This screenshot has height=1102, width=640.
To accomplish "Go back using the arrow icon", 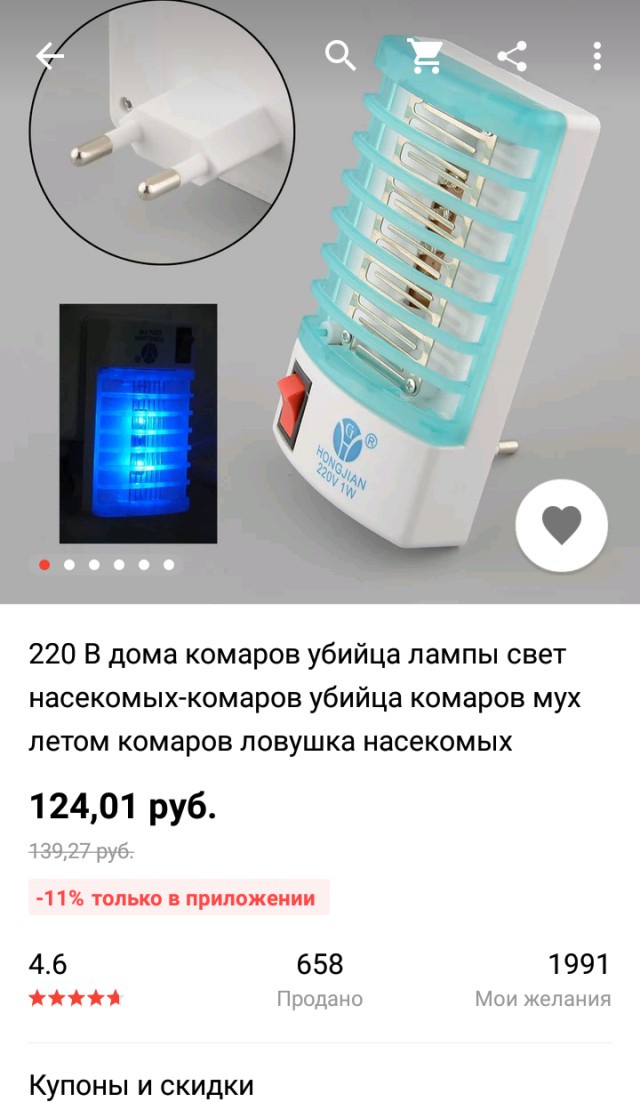I will [x=49, y=56].
